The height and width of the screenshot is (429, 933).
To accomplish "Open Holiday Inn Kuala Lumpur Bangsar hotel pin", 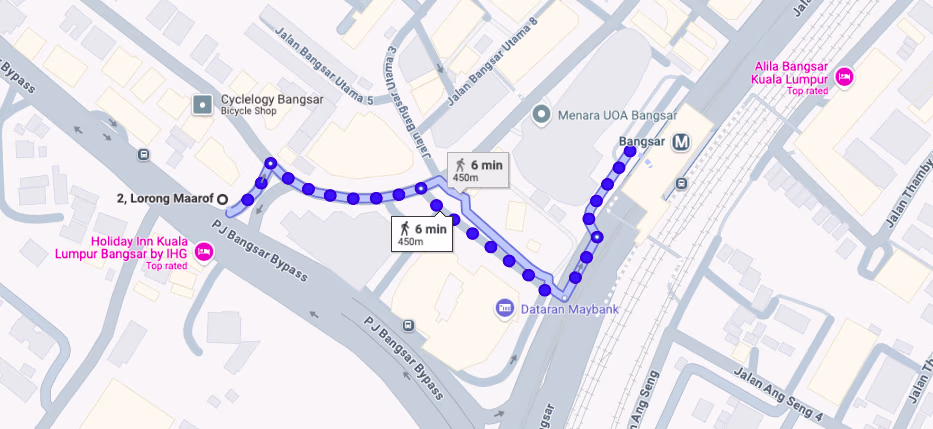I will pyautogui.click(x=204, y=250).
